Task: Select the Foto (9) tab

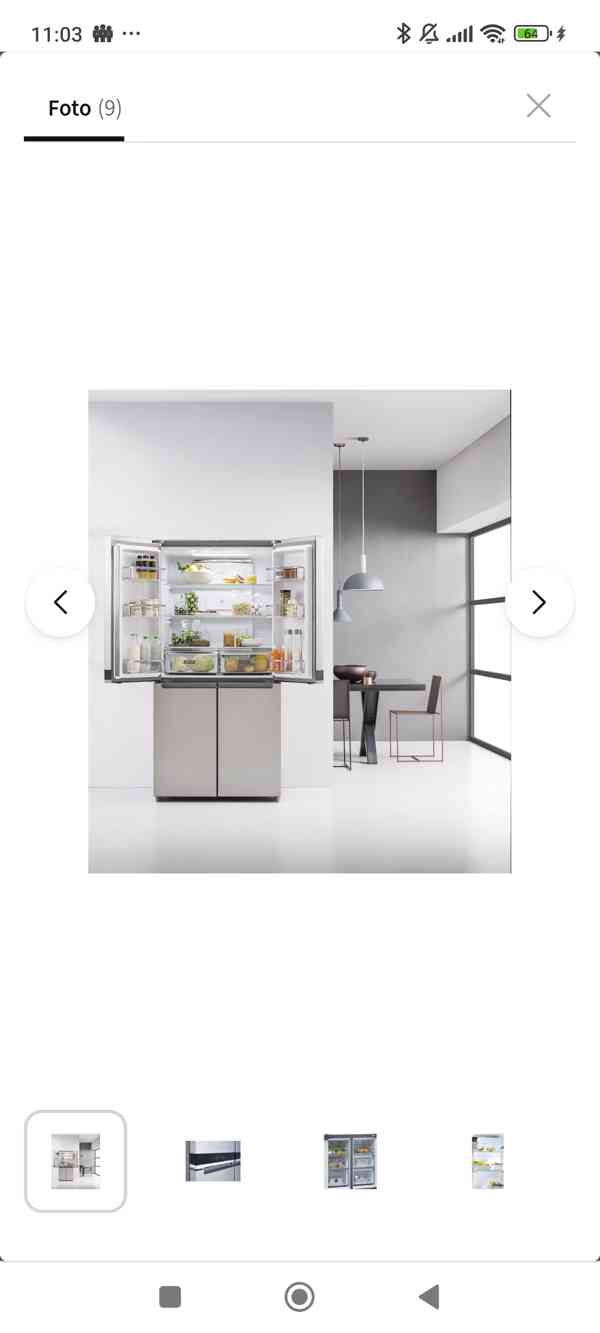Action: (85, 108)
